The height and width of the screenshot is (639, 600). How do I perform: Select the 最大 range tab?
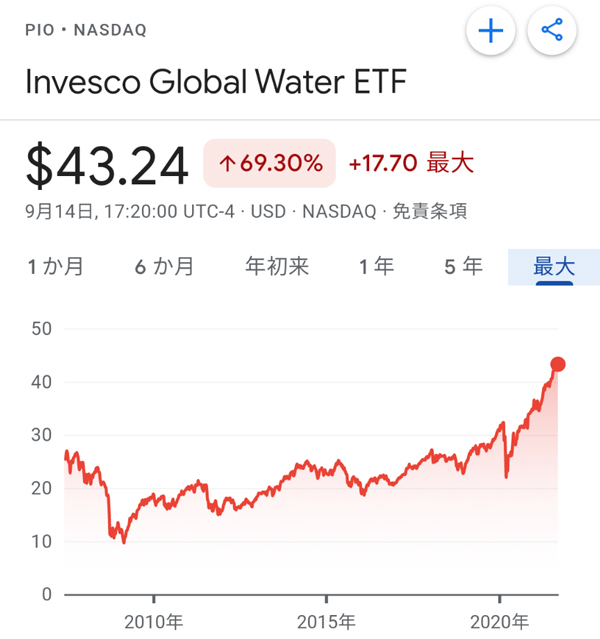pos(554,267)
